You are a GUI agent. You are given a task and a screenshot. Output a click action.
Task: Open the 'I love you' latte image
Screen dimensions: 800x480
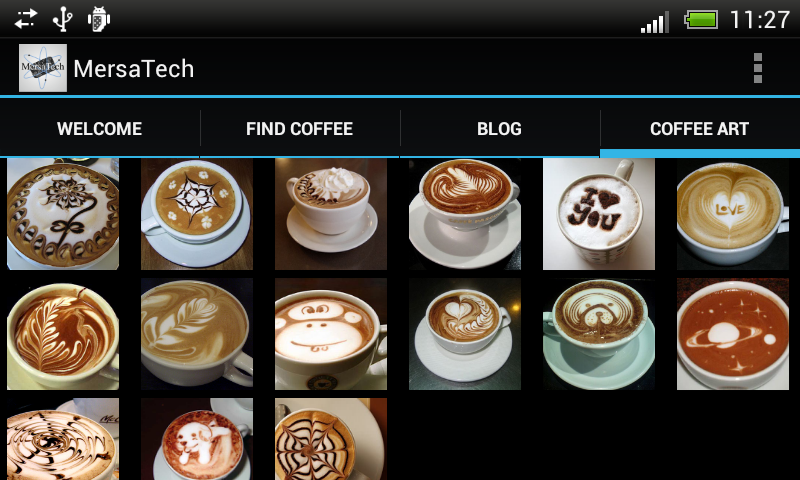(599, 214)
